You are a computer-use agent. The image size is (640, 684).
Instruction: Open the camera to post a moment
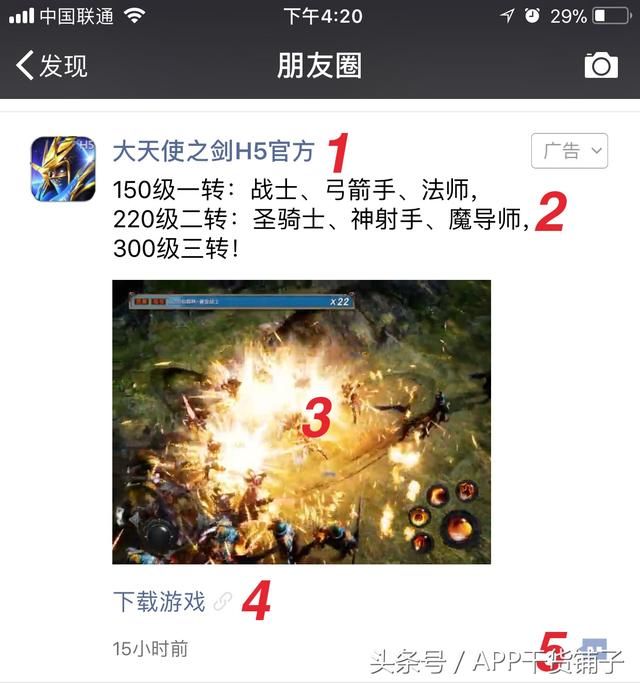coord(600,66)
